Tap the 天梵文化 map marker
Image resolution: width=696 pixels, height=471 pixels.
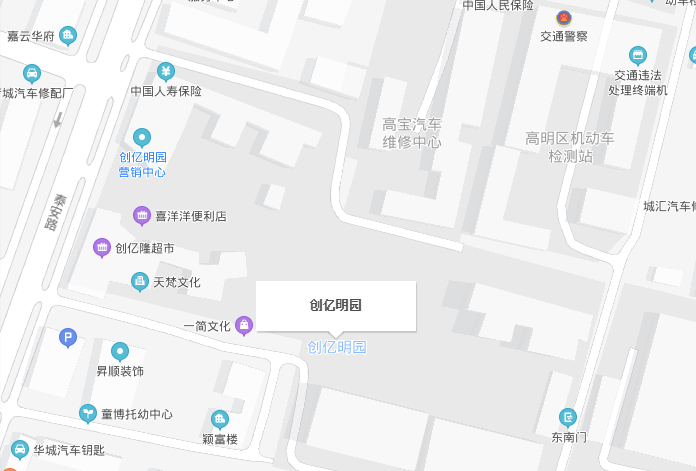(140, 282)
